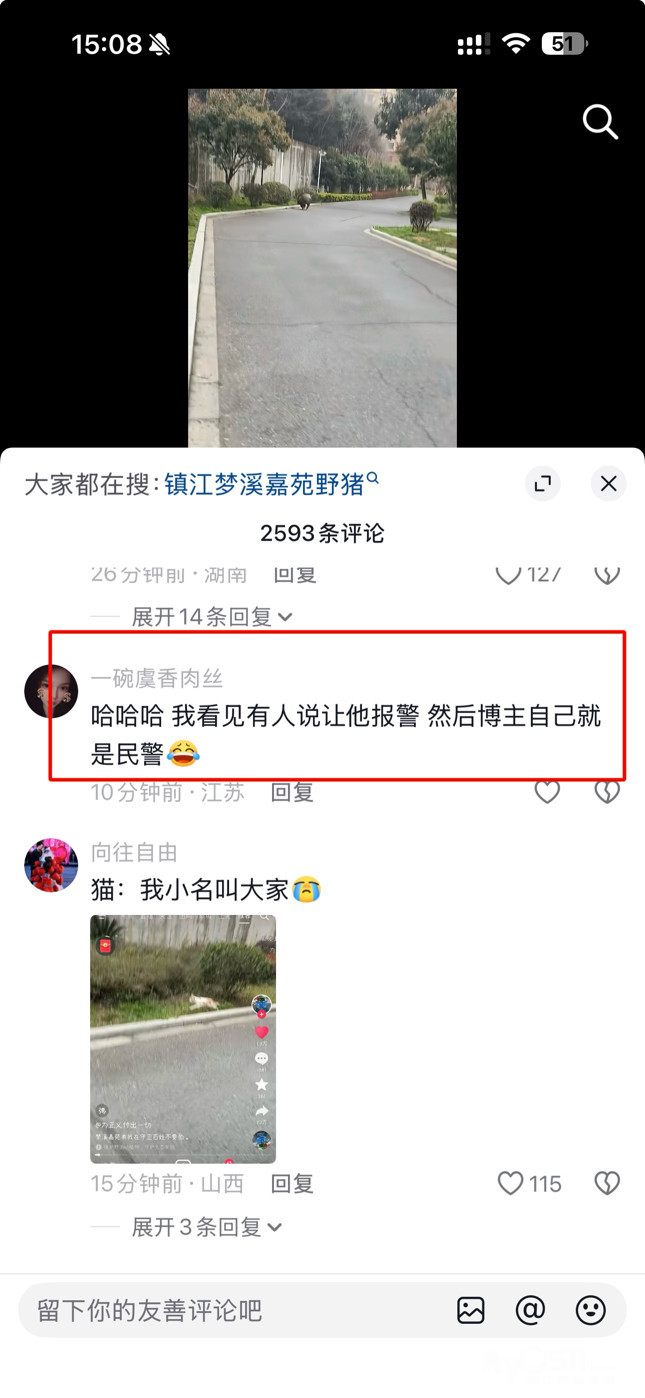Like 向往自由's comment with 115 likes
This screenshot has width=645, height=1398.
coord(512,1184)
